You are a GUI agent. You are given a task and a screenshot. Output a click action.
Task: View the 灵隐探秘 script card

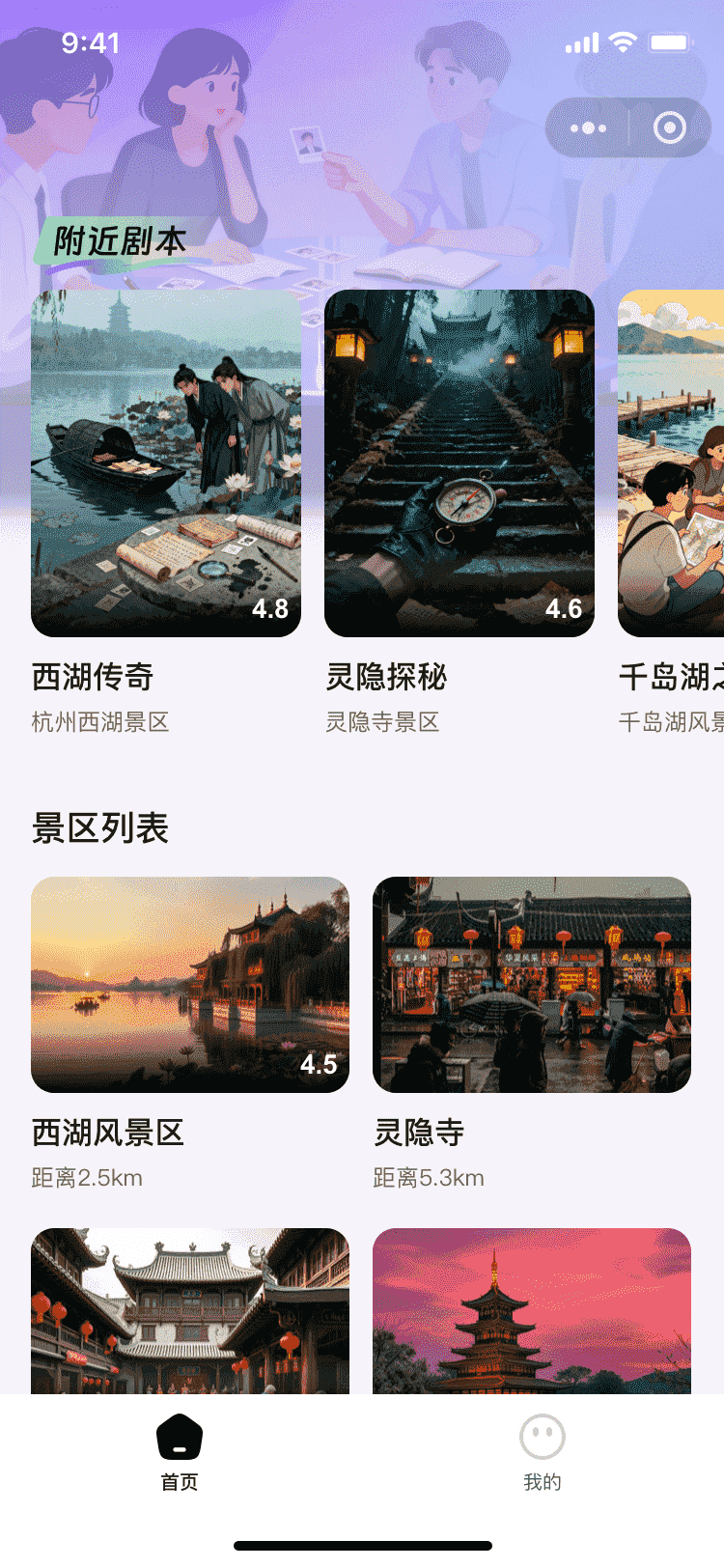point(459,463)
